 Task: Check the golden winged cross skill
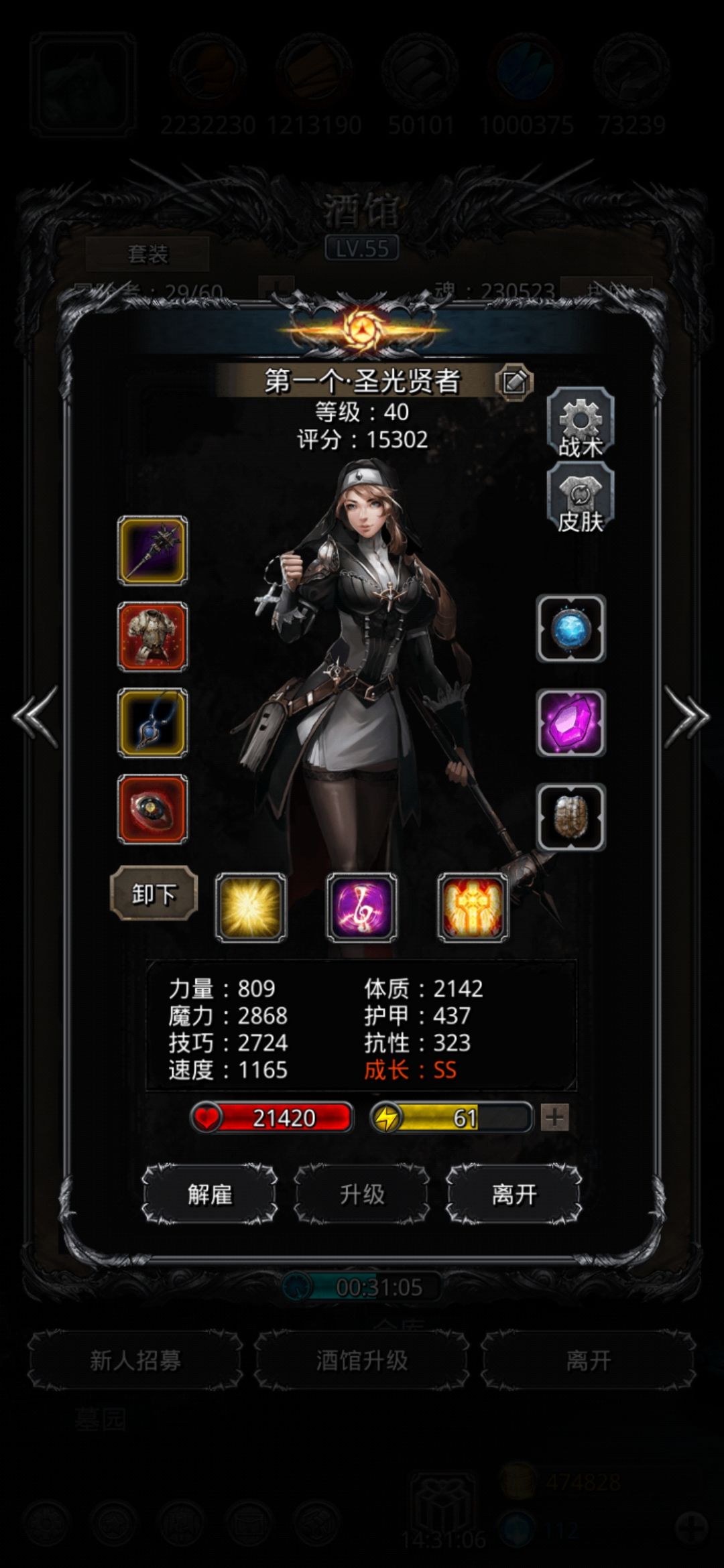point(473,907)
